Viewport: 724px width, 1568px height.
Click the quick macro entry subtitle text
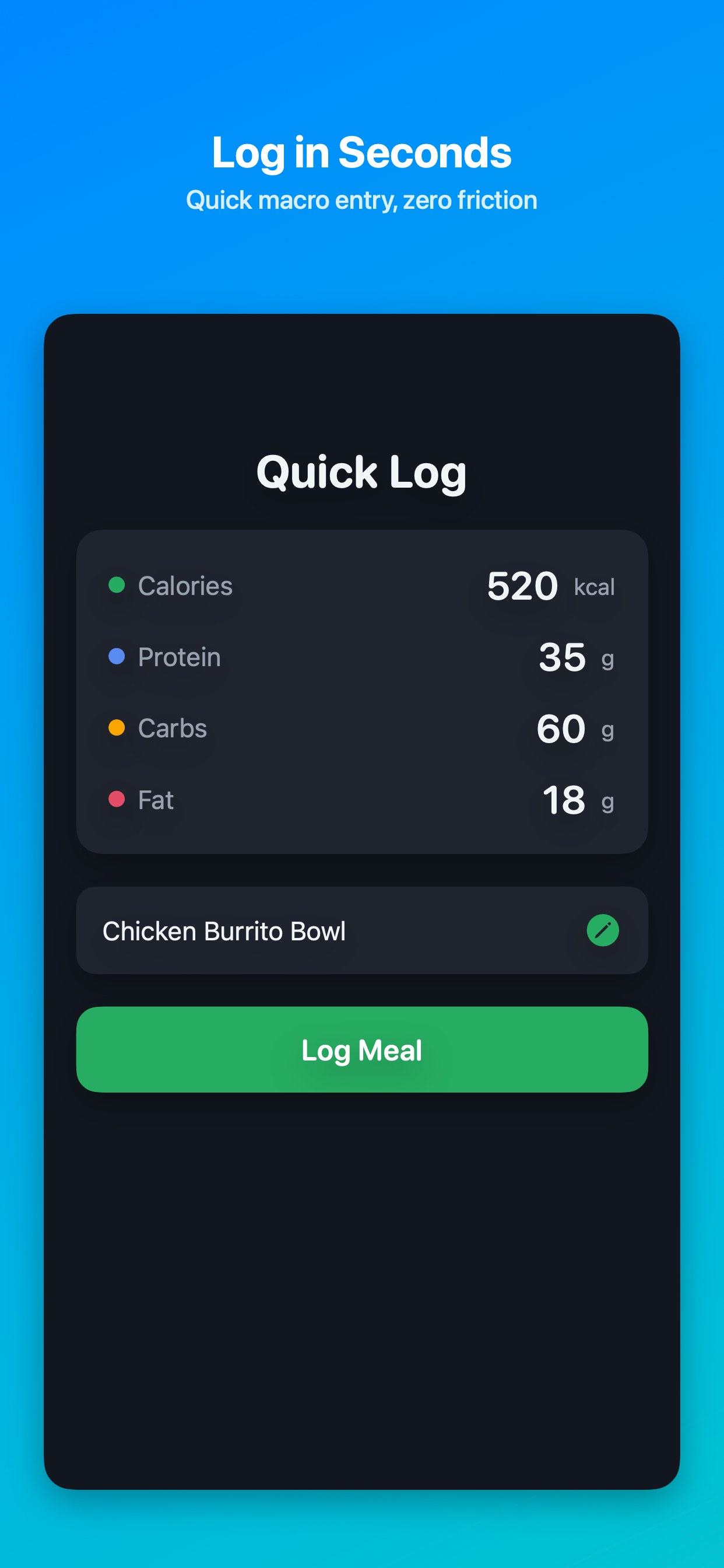362,199
